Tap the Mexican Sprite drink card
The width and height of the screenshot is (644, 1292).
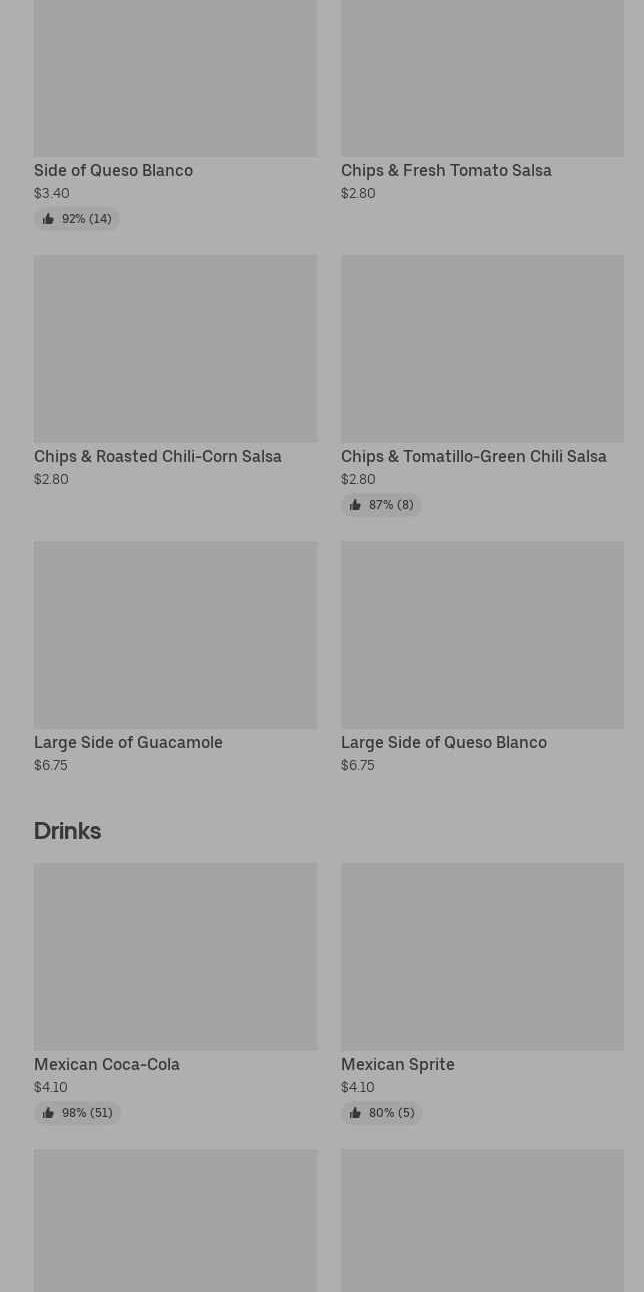pyautogui.click(x=482, y=994)
